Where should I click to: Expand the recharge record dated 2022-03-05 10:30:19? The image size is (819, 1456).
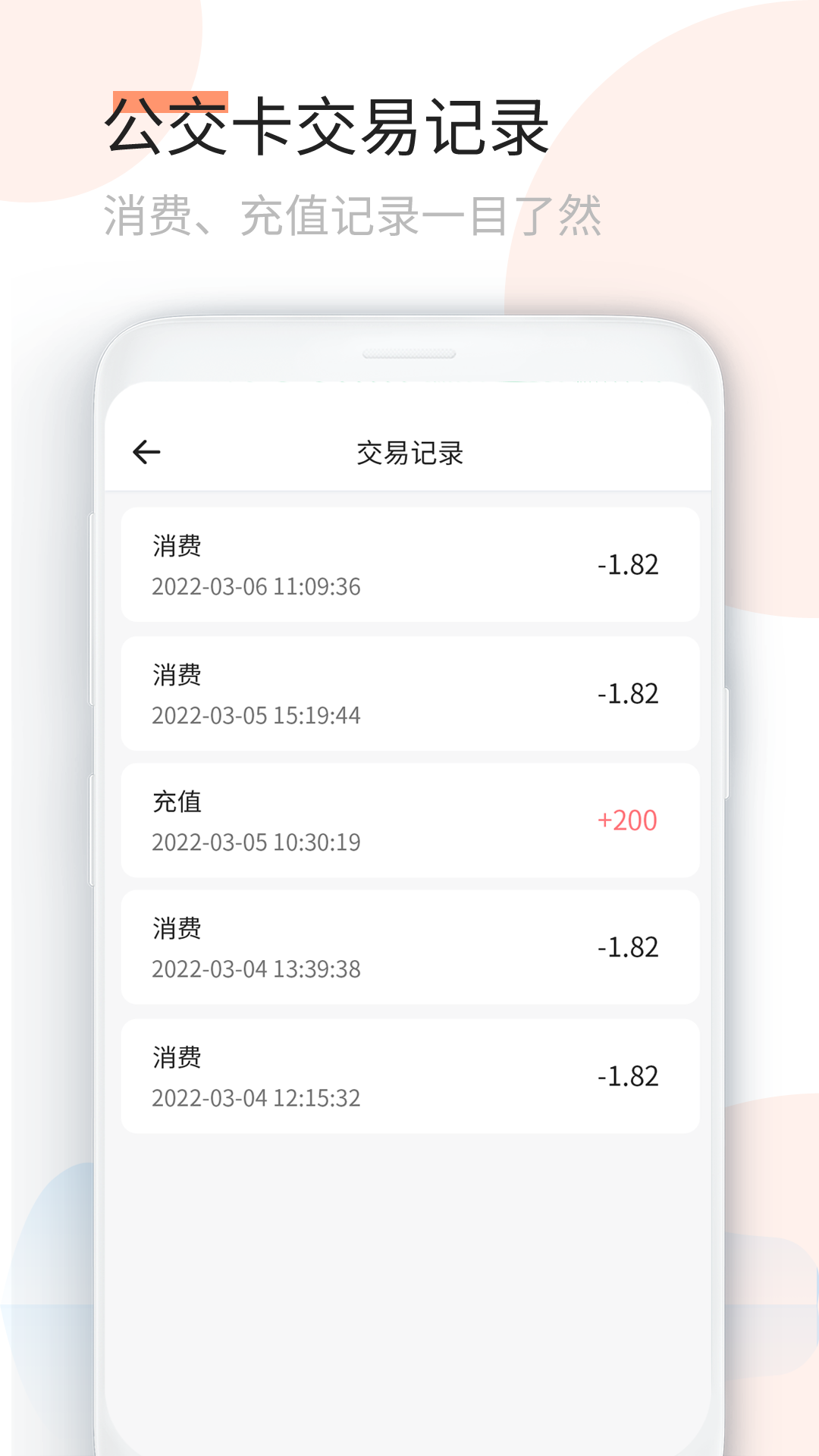(x=409, y=821)
